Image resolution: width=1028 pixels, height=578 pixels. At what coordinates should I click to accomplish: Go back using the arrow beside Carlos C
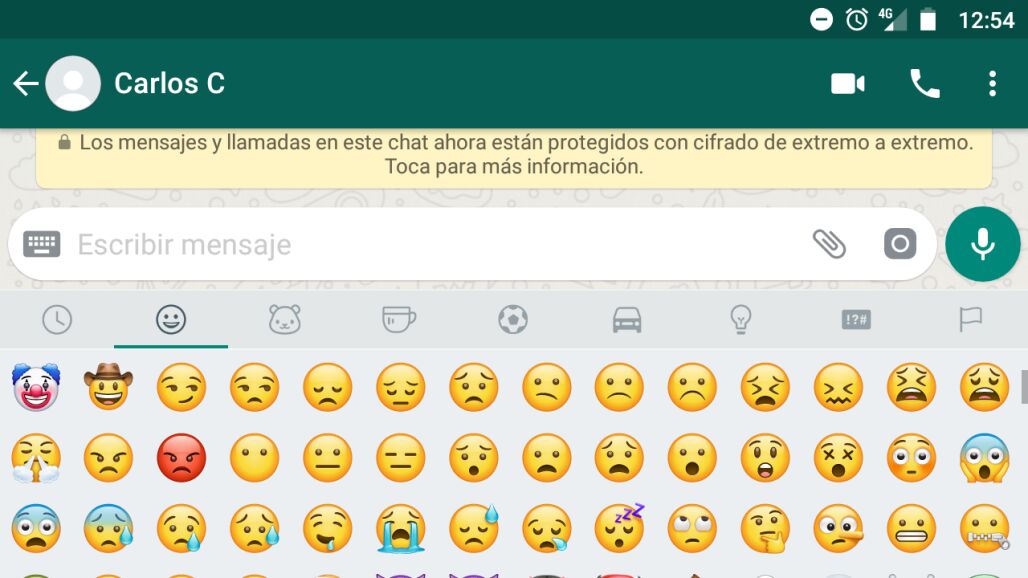click(26, 84)
